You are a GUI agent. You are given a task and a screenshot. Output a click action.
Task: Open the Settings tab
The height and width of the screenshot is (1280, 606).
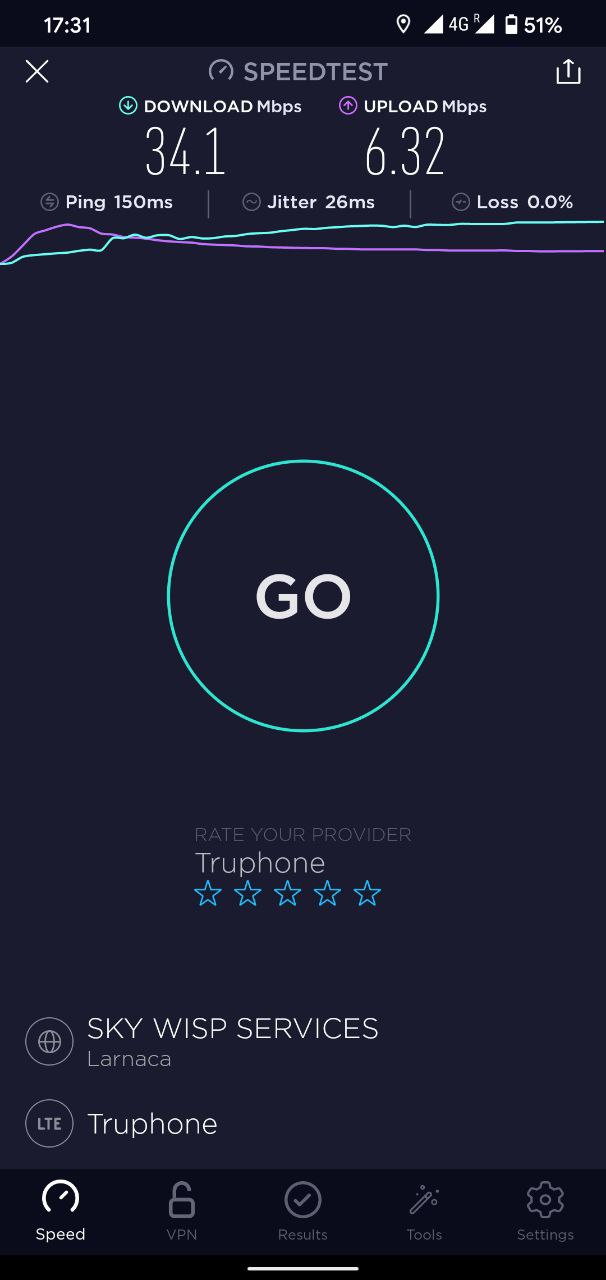point(545,1210)
